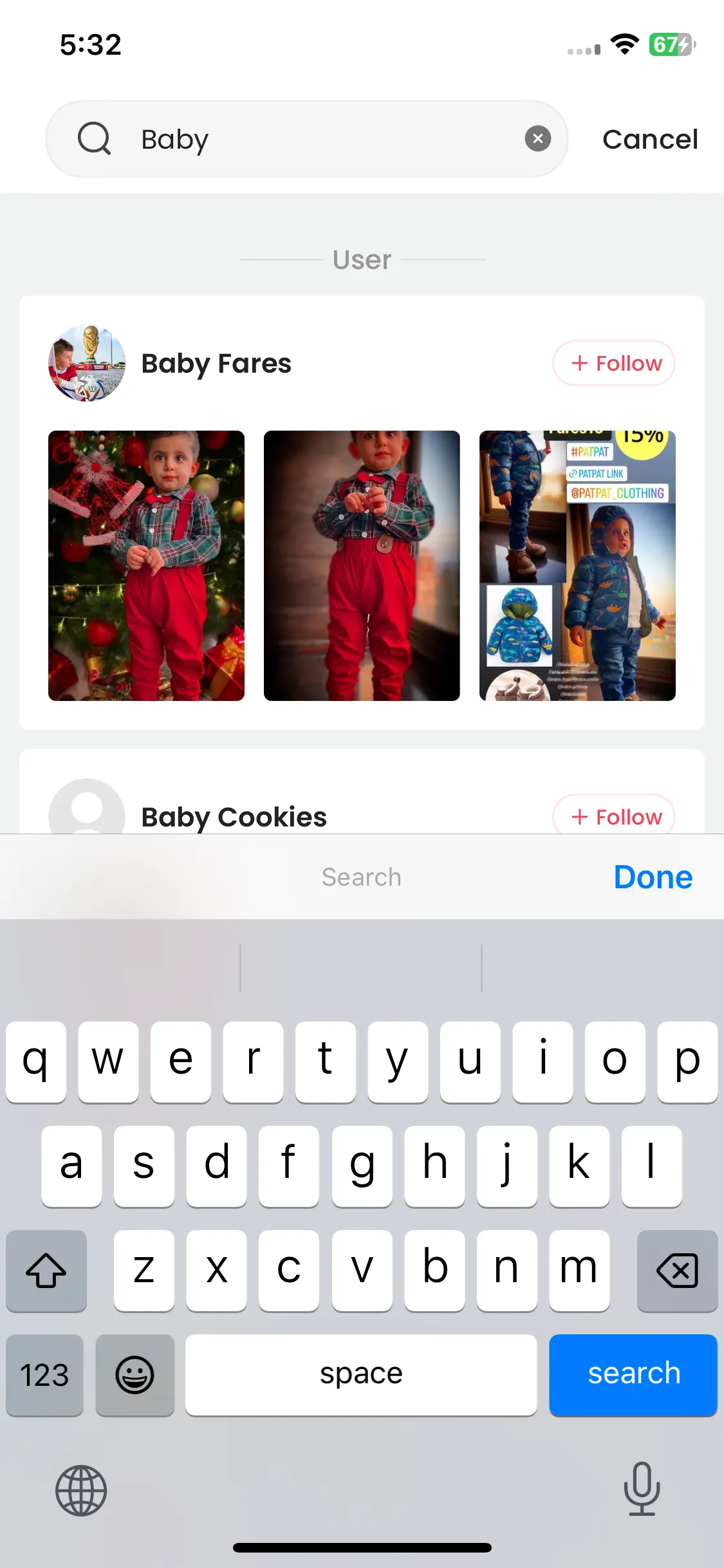Open Baby Fares PatPat jacket photo

point(577,565)
